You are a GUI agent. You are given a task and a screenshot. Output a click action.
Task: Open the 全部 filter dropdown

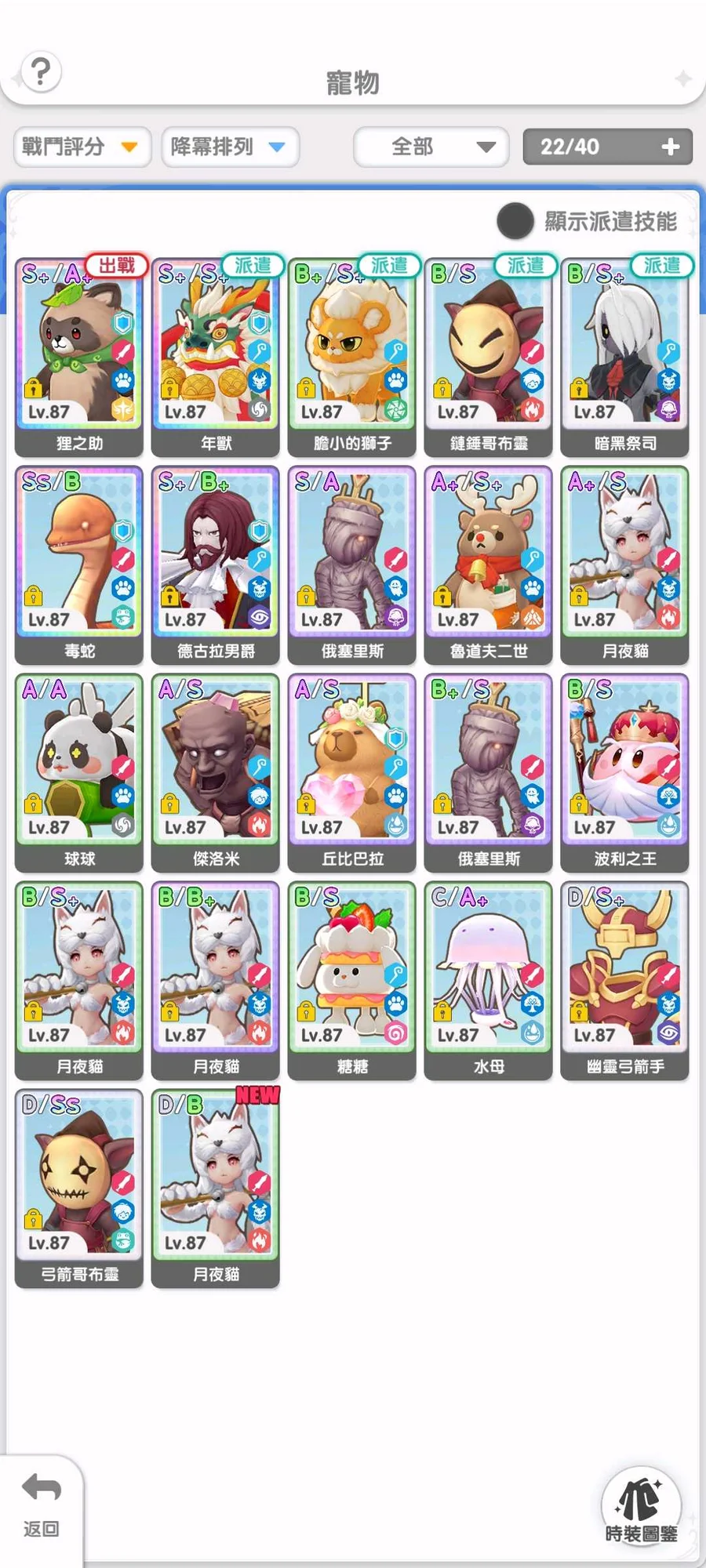431,147
